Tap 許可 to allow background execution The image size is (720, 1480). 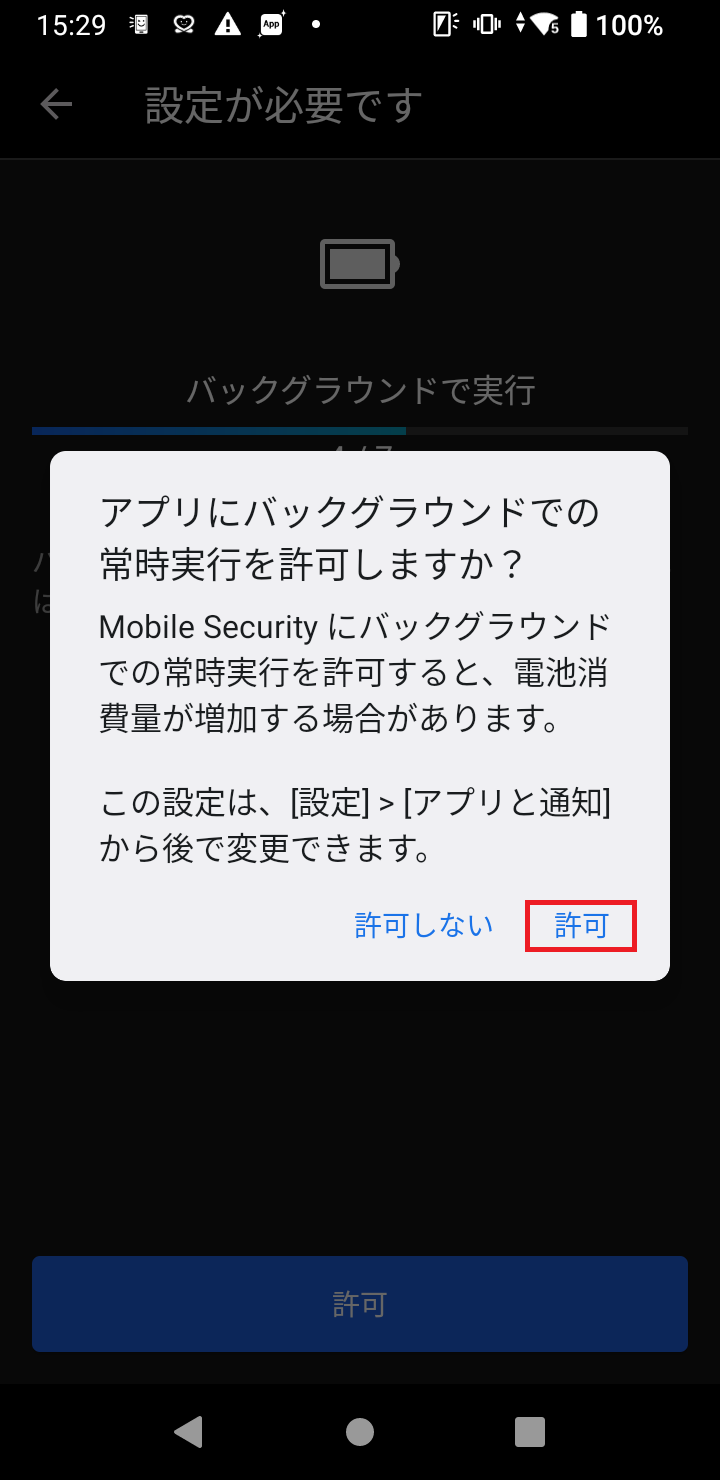(581, 926)
